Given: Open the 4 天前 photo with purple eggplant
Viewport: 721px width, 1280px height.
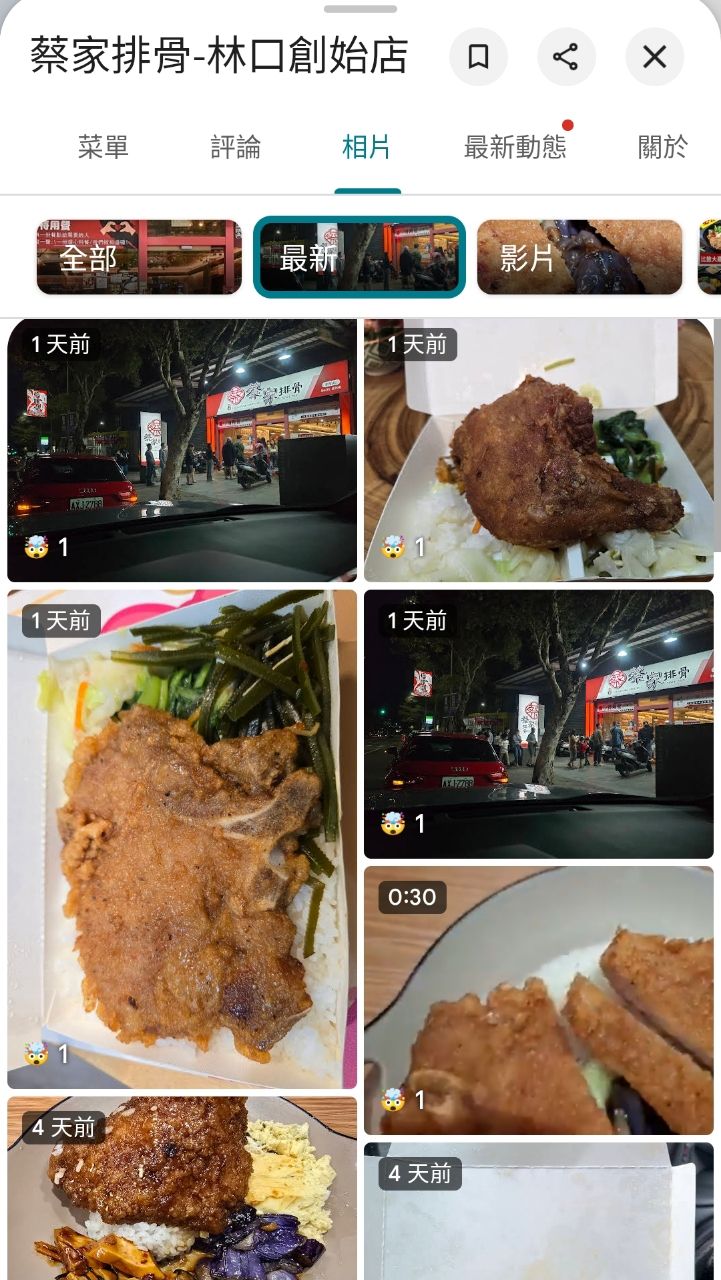Looking at the screenshot, I should 182,1188.
